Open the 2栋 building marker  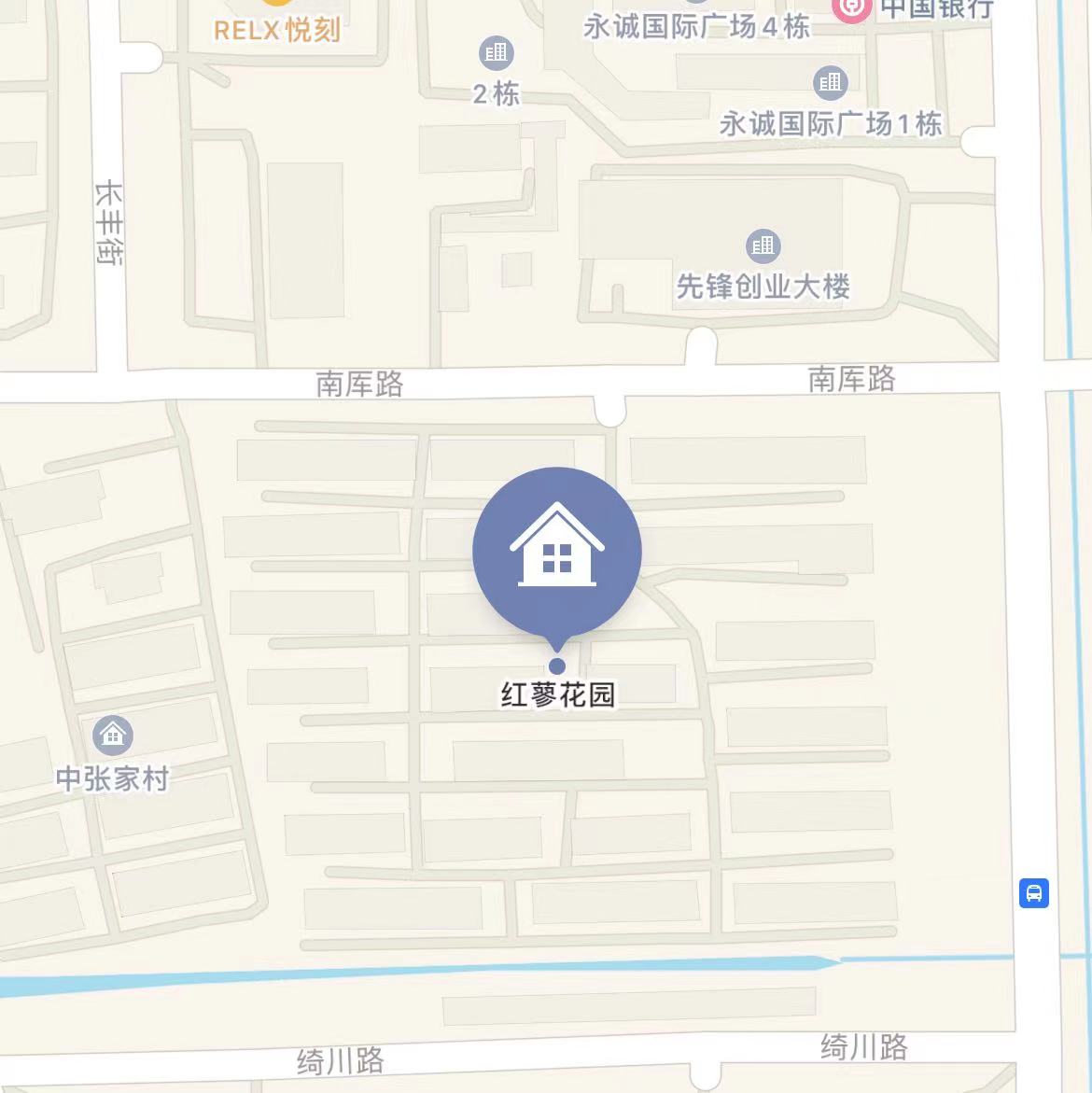coord(496,53)
